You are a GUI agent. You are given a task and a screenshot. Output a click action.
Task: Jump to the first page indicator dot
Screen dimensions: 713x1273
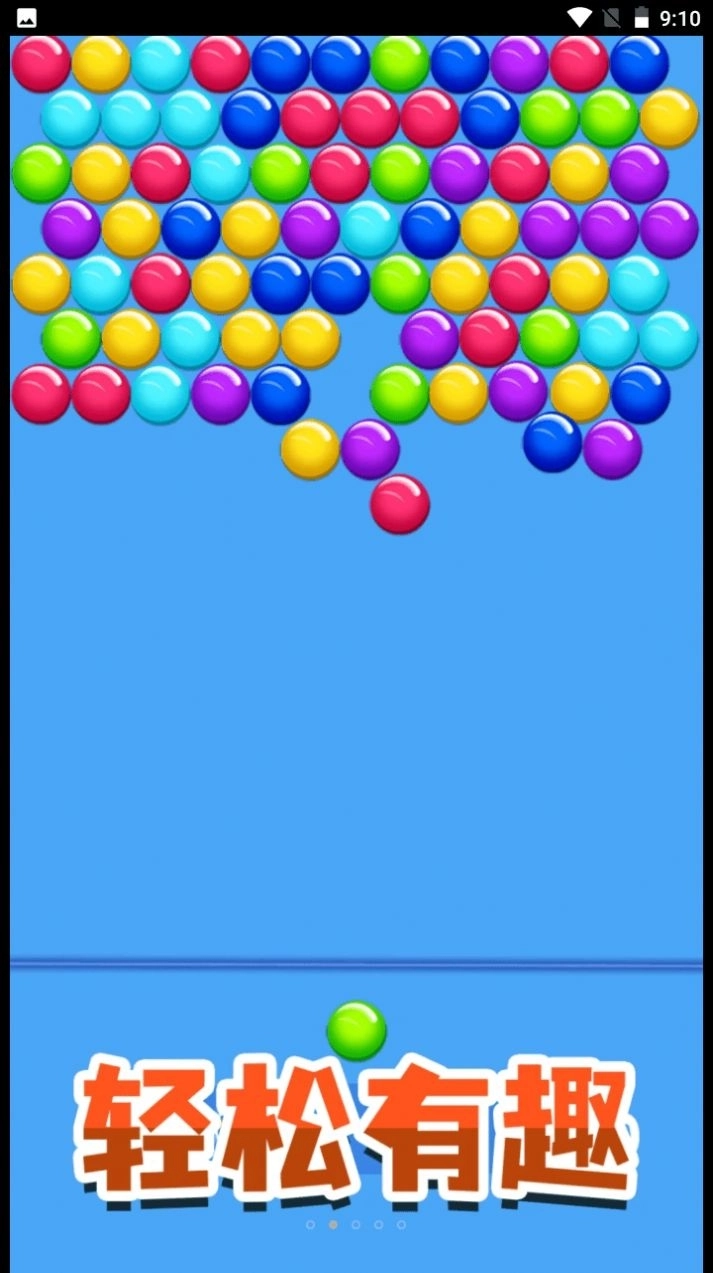coord(310,1224)
